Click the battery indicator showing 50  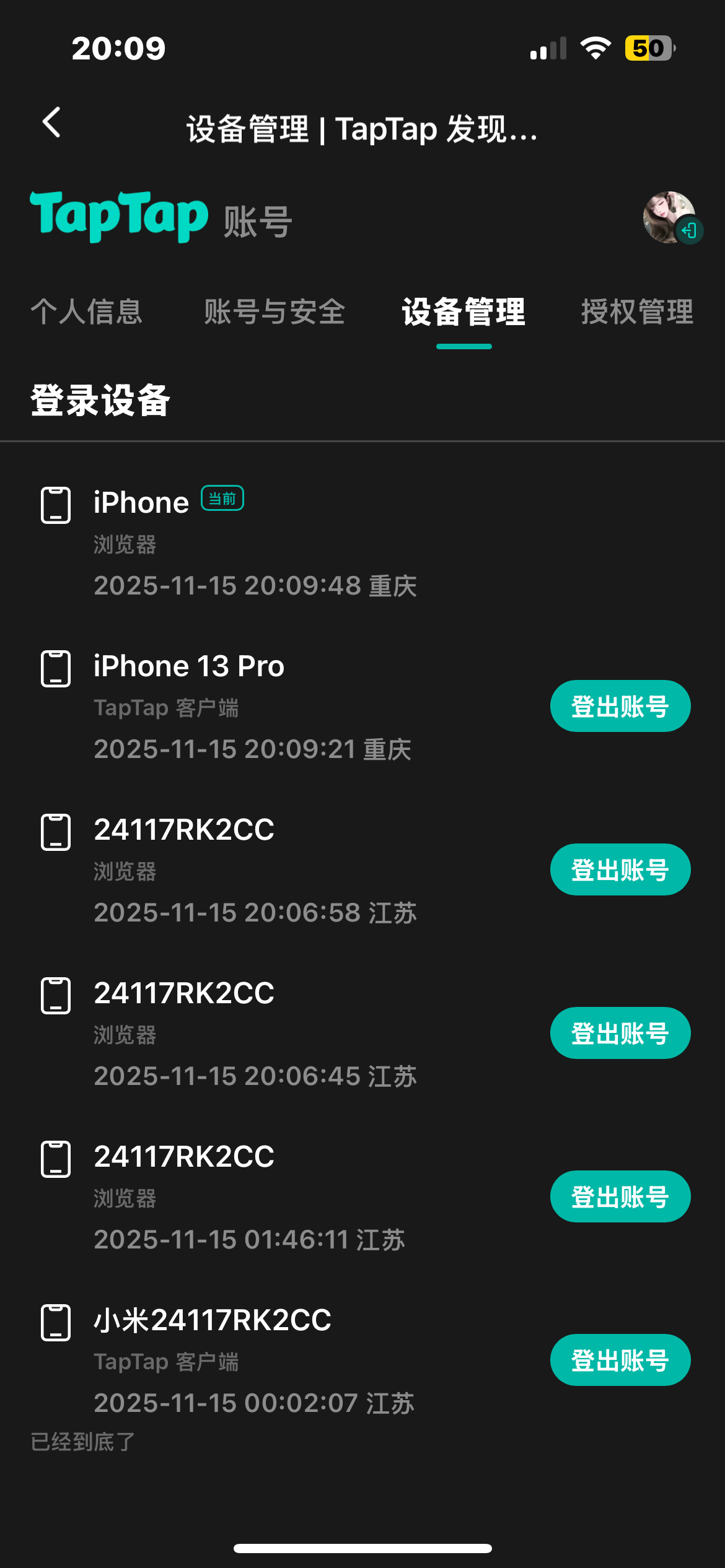pos(649,48)
